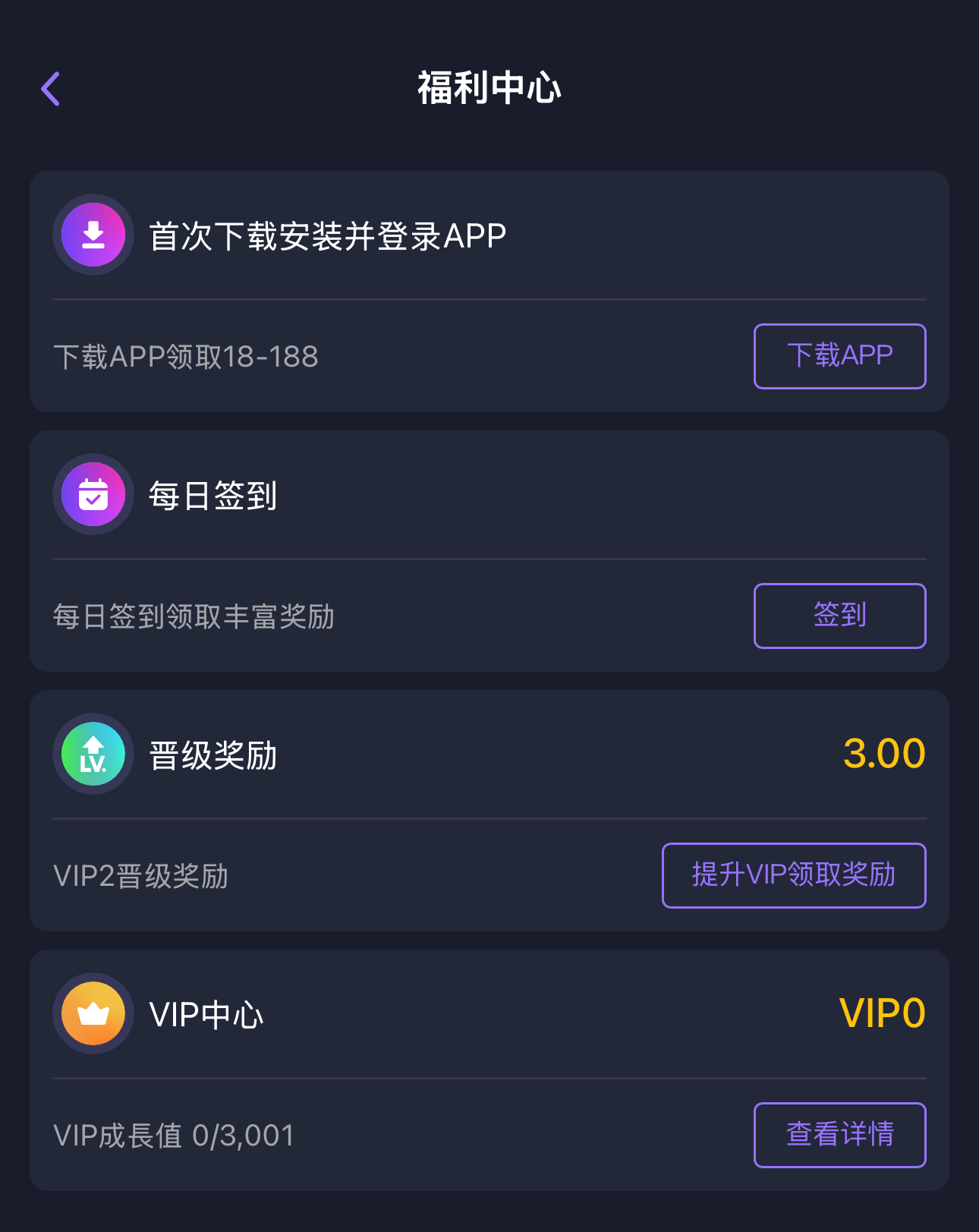
Task: Tap the 下载APP button
Action: click(x=839, y=356)
